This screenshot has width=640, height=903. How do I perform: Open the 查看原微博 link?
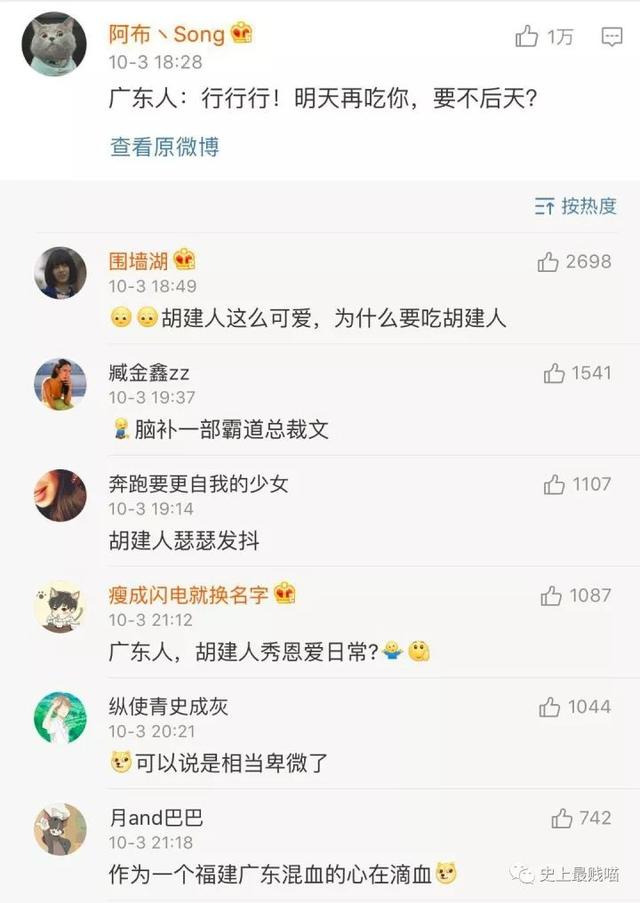(164, 147)
